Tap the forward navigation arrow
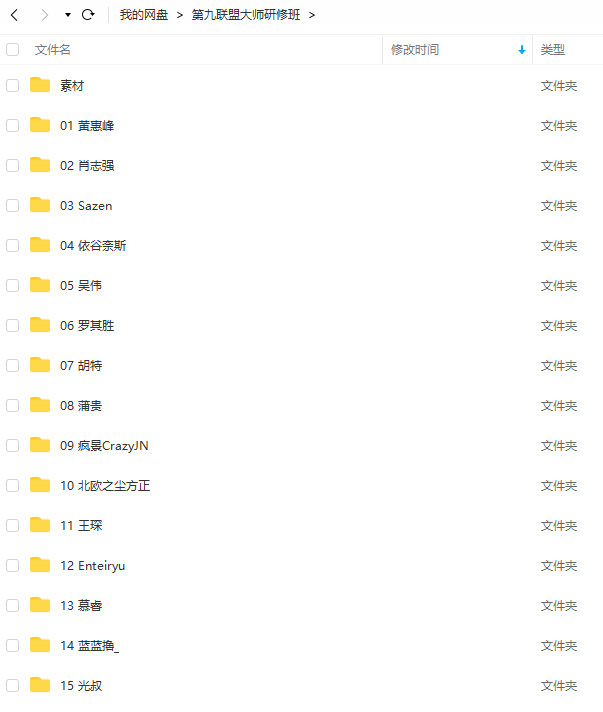The width and height of the screenshot is (603, 712). pyautogui.click(x=43, y=15)
